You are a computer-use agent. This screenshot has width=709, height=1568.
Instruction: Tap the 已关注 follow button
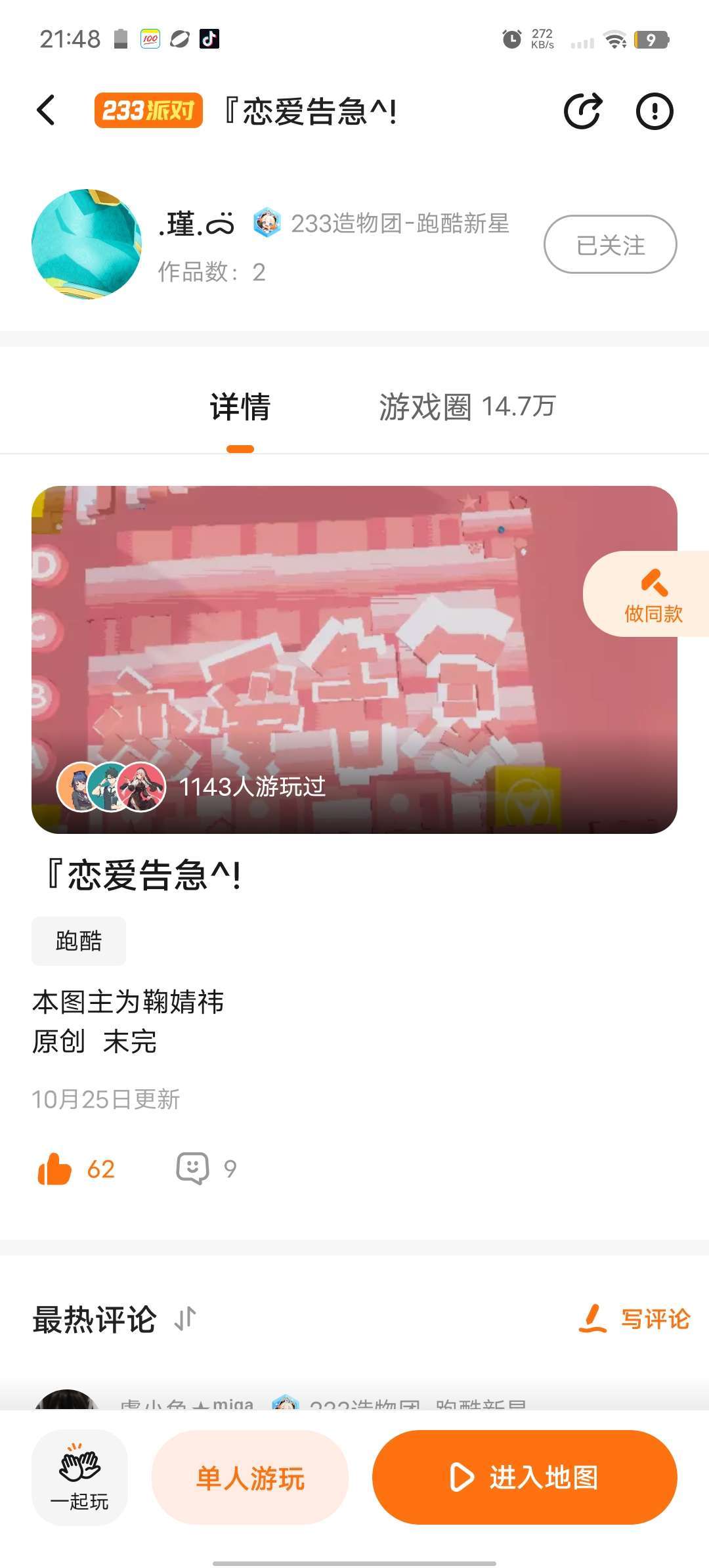610,245
